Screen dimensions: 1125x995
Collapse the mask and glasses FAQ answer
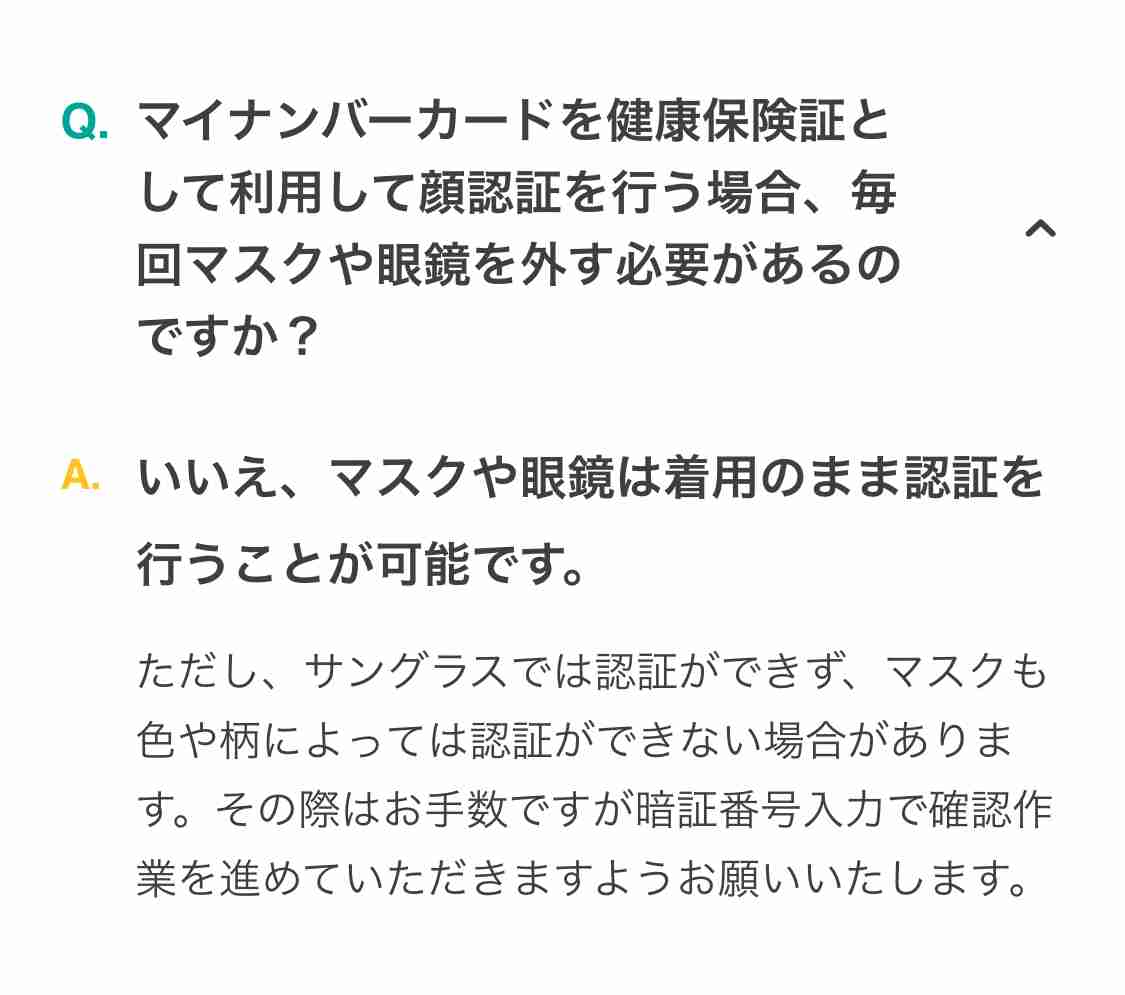[1040, 230]
